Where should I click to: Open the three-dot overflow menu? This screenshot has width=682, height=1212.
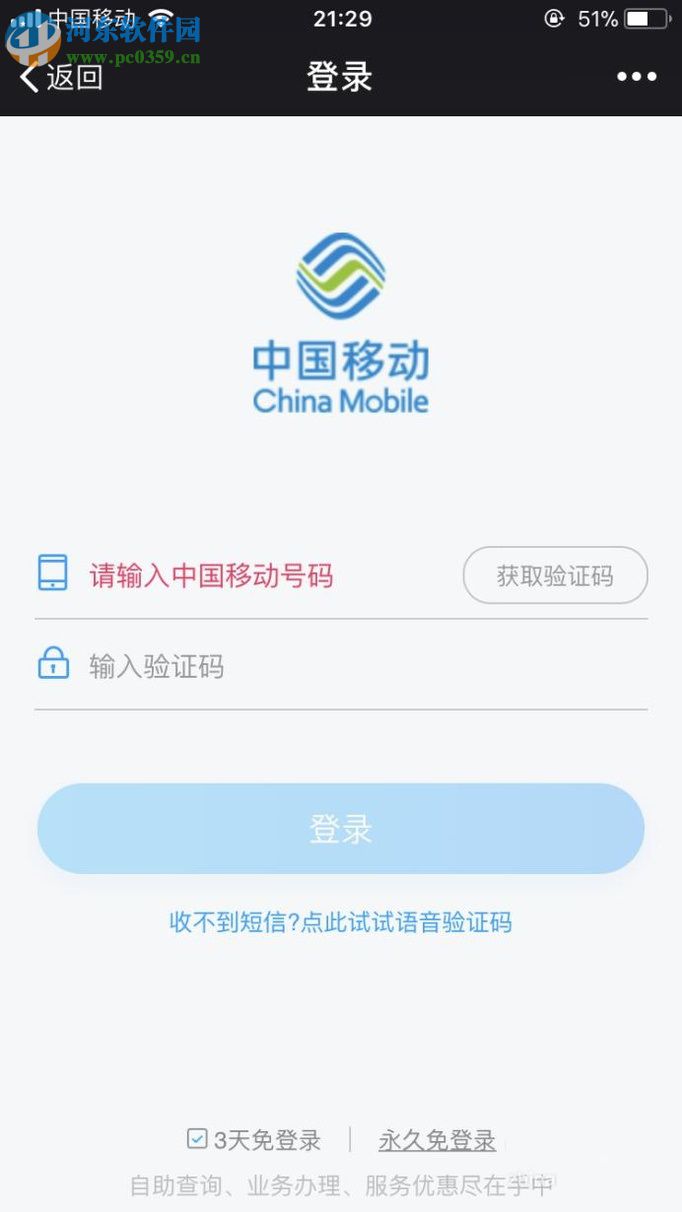(636, 76)
